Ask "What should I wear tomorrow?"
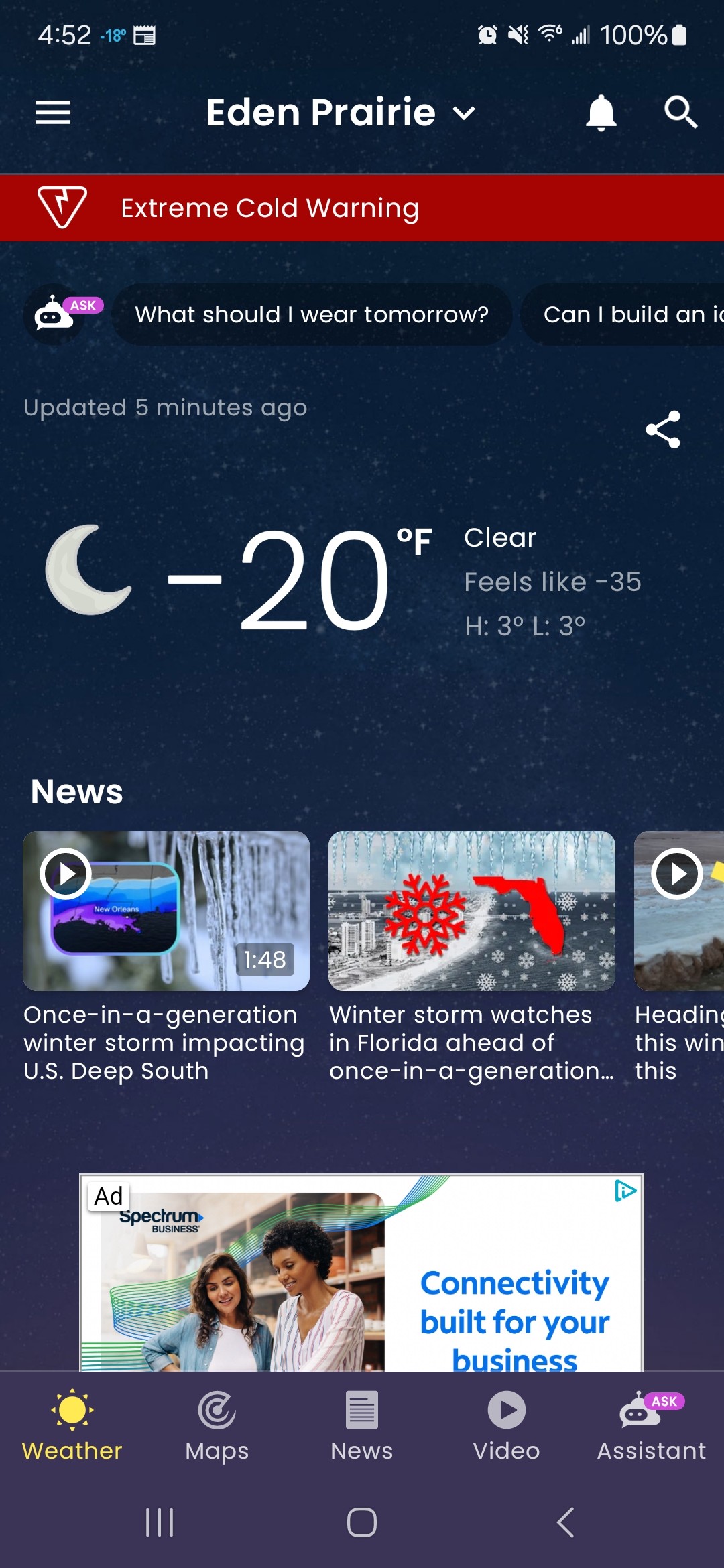 pos(312,314)
